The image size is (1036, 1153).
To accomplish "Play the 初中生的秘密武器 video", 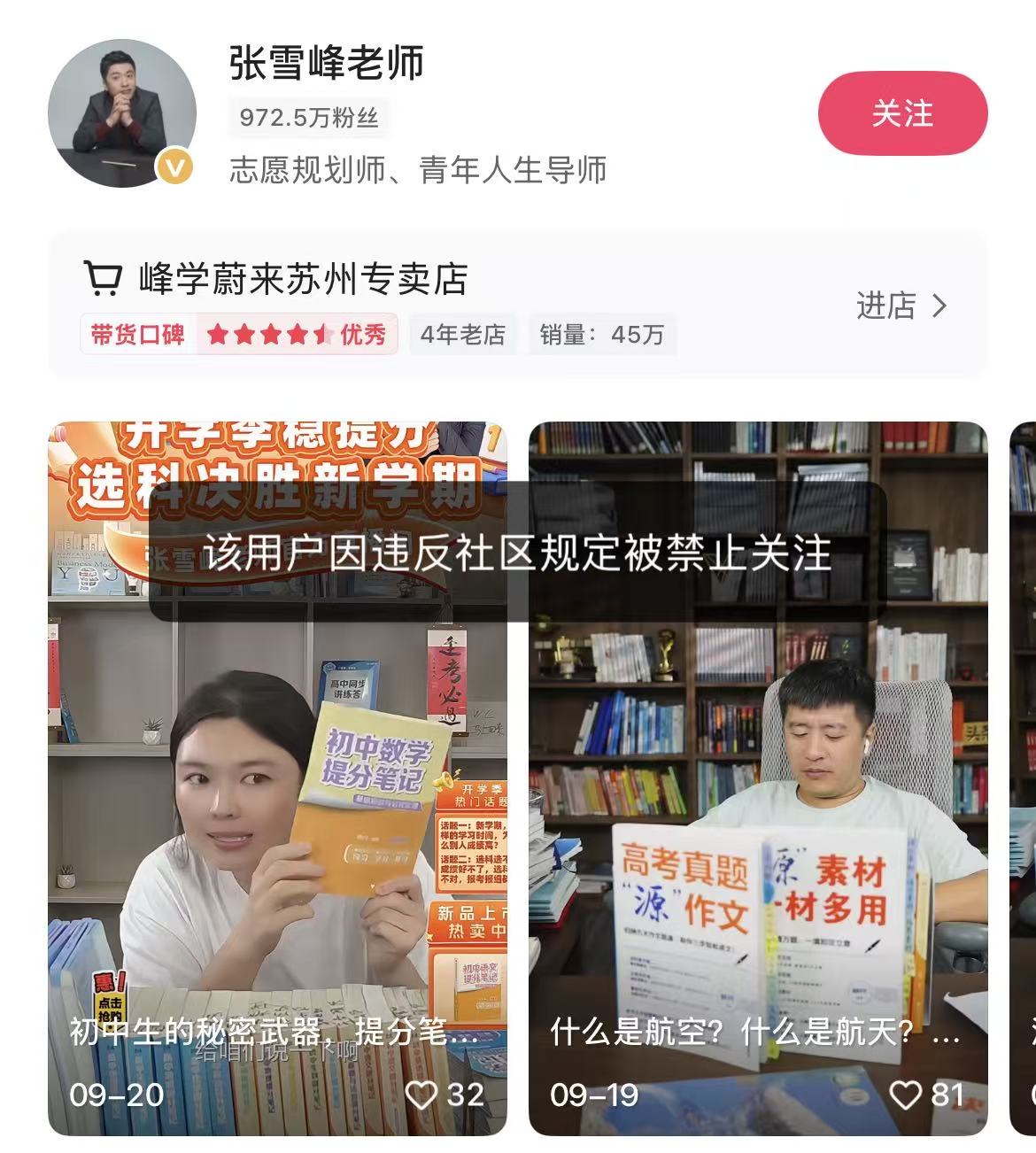I will [277, 779].
